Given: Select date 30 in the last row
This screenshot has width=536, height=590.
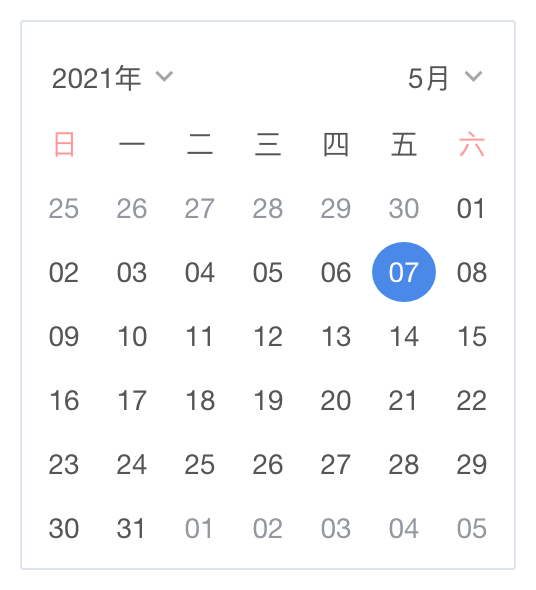Looking at the screenshot, I should pyautogui.click(x=64, y=528).
